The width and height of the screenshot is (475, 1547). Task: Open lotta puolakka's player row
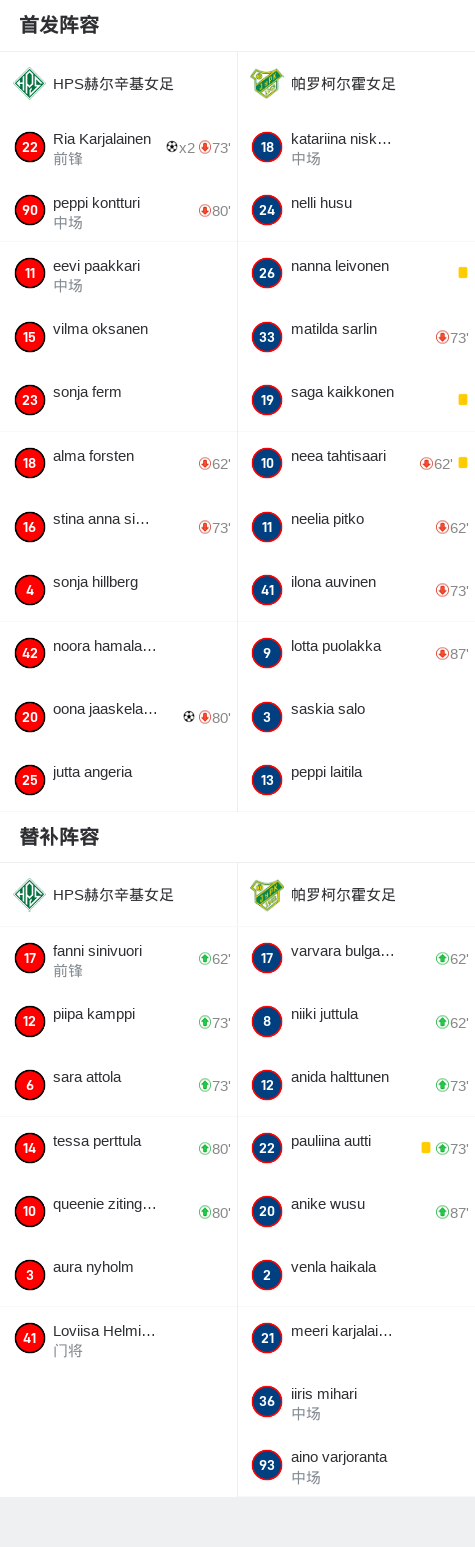[356, 653]
